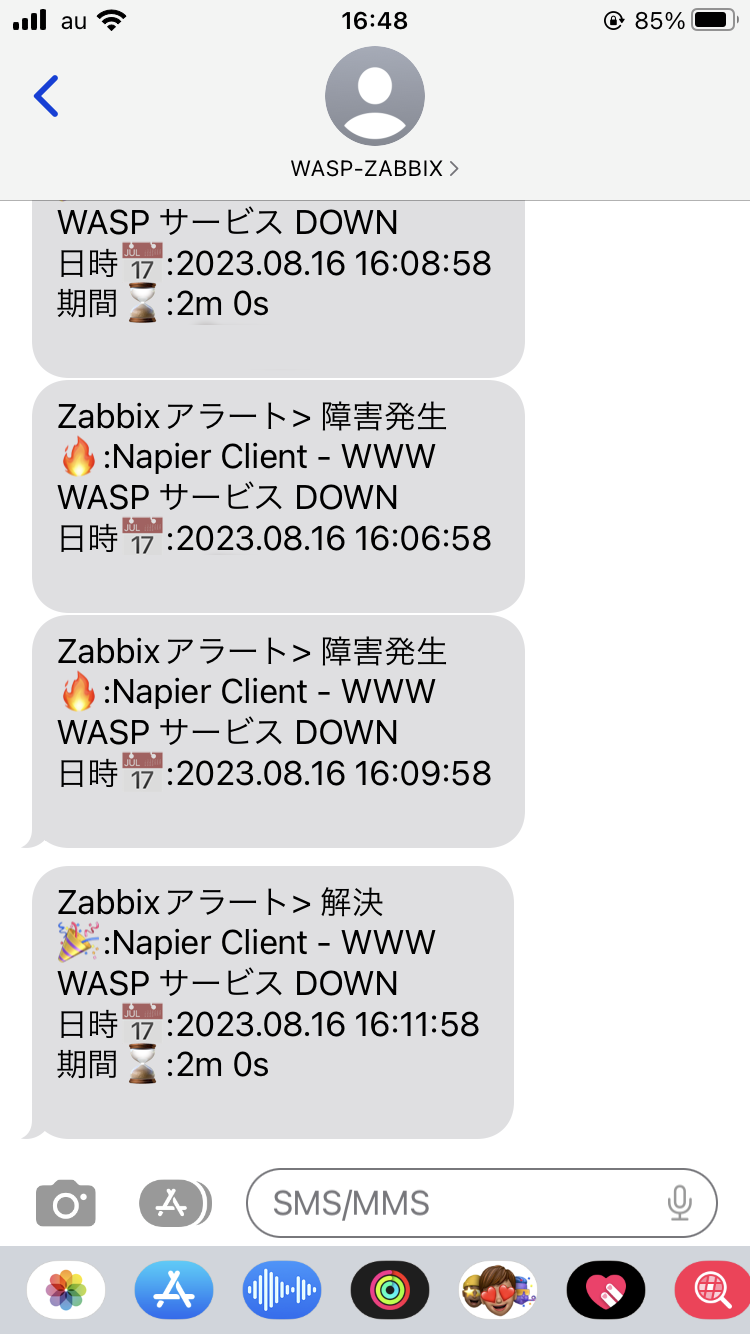Open the camera to attach a photo

click(x=66, y=1203)
